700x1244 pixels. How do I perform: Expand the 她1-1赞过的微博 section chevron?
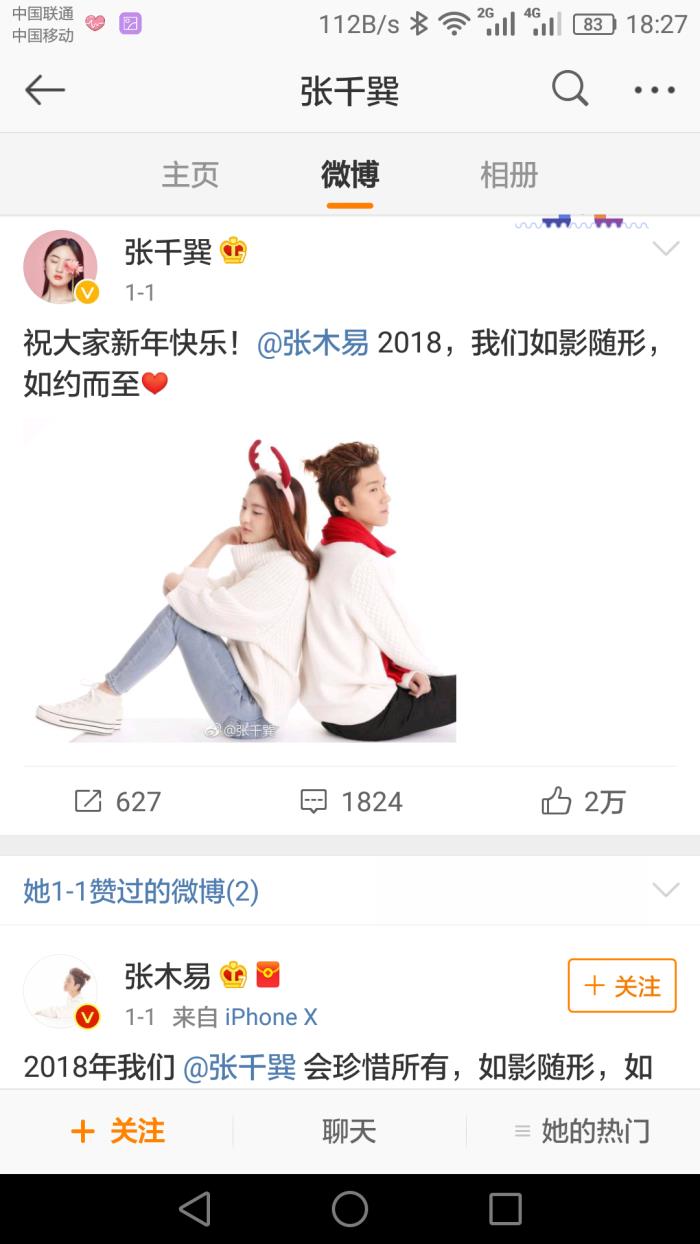click(x=666, y=889)
